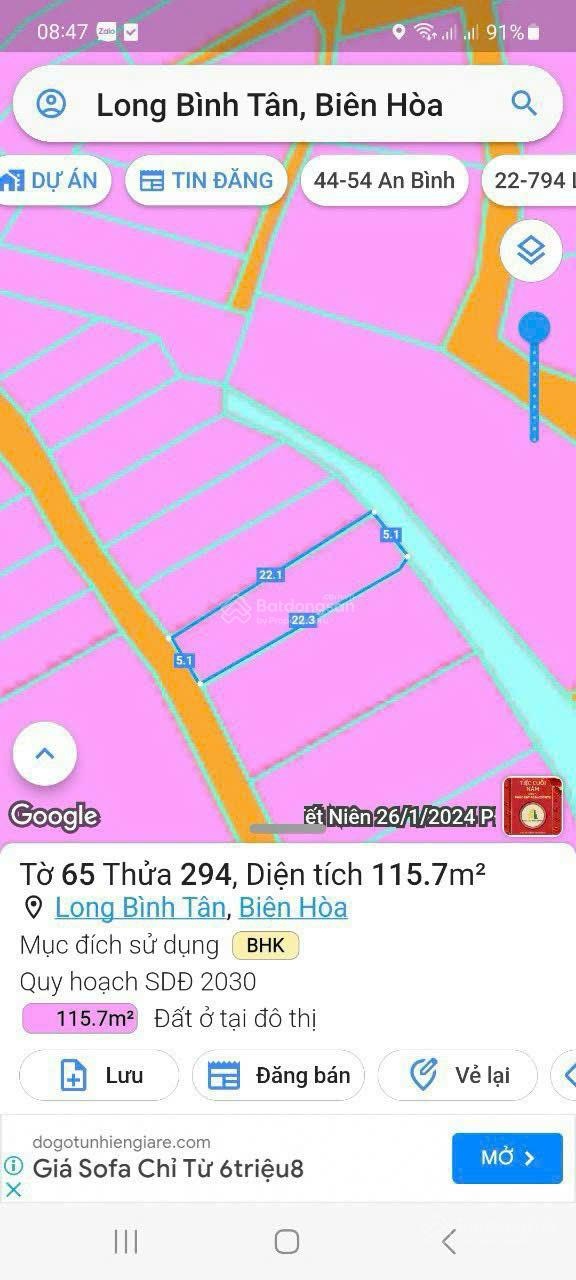Select the DỰ ÁN chip
Screen dimensions: 576x1280
[x=49, y=181]
